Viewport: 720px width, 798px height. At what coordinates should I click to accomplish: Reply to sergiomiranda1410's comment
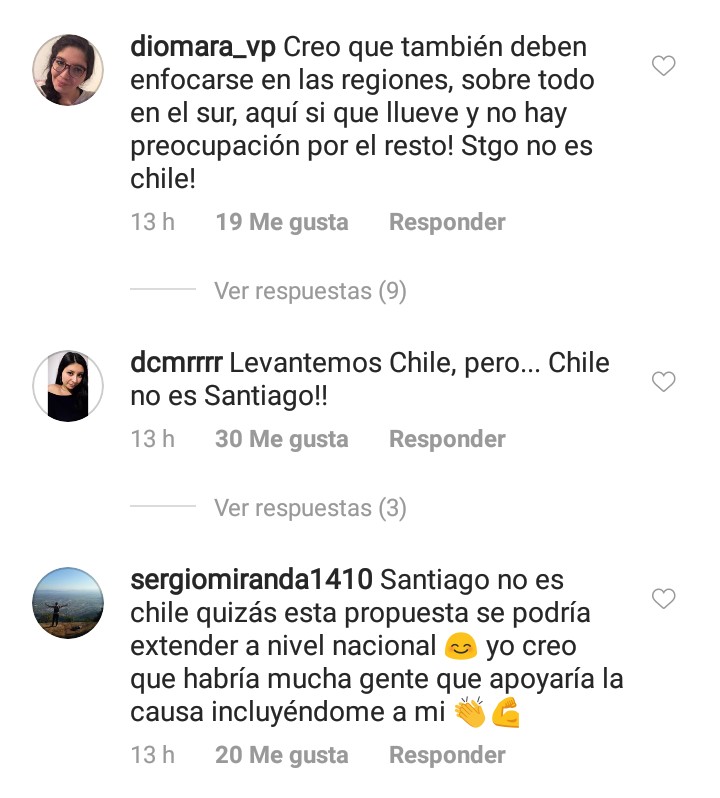[x=447, y=755]
